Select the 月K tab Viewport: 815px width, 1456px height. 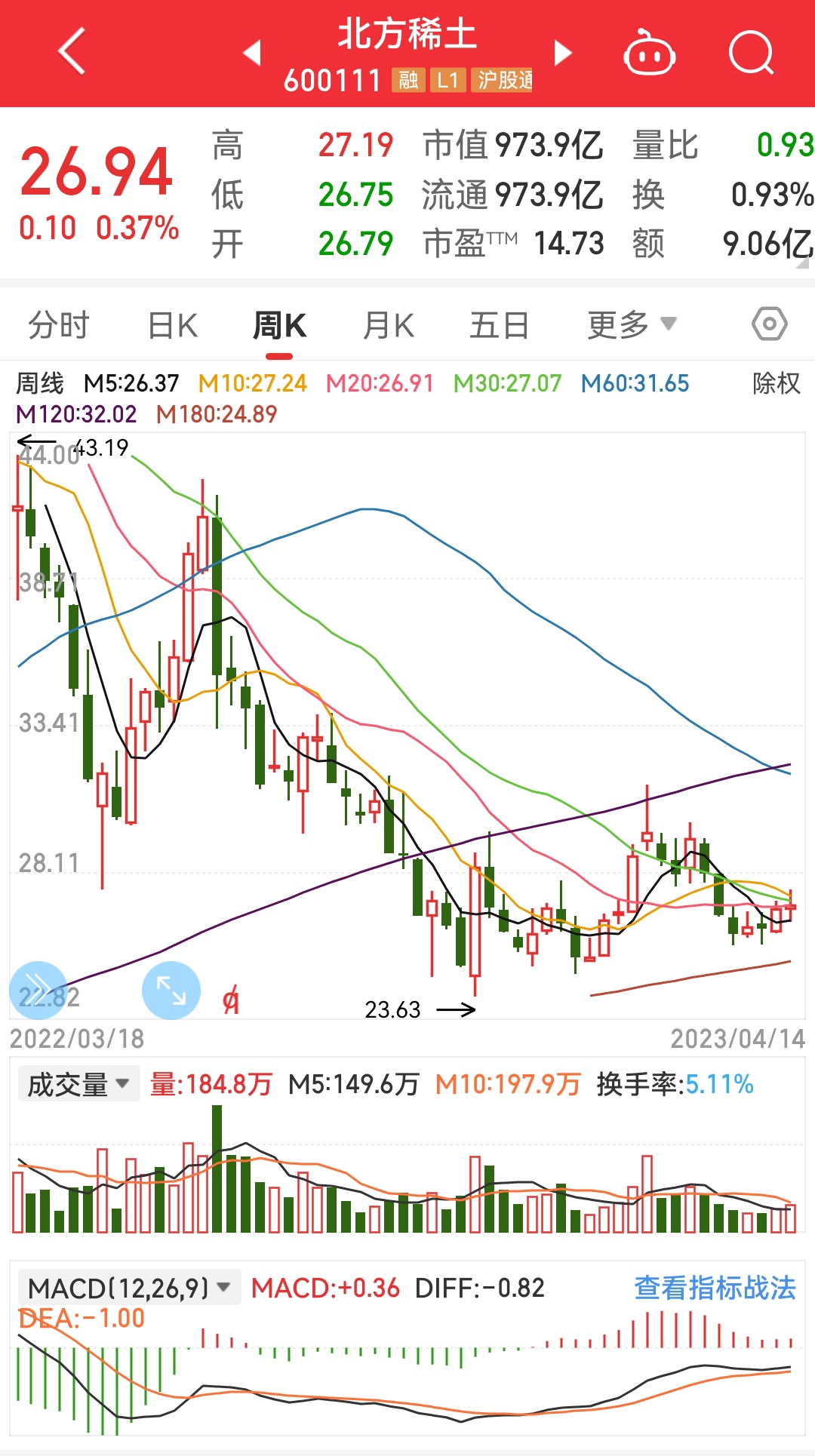[x=389, y=326]
